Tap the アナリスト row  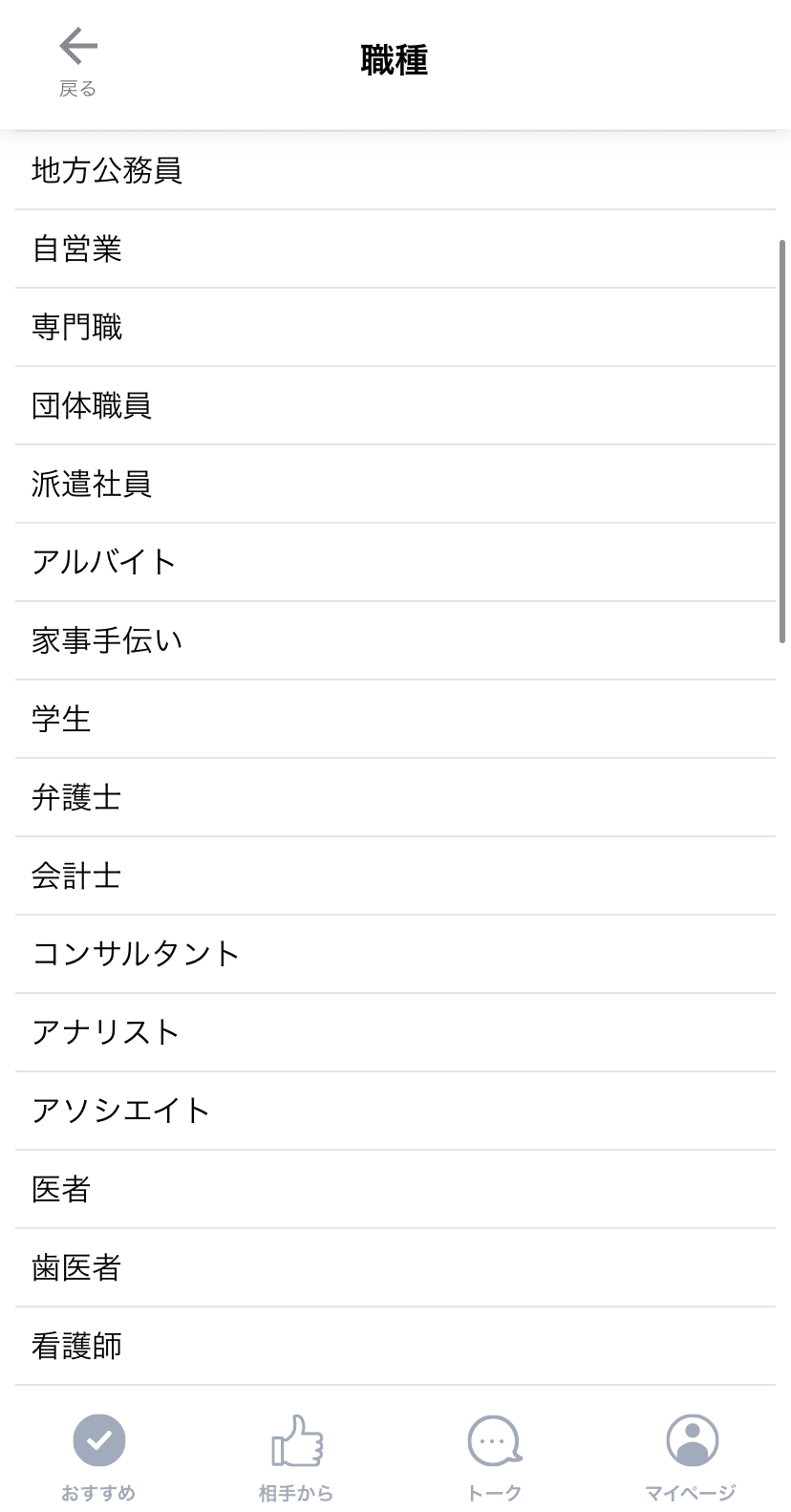point(106,1032)
